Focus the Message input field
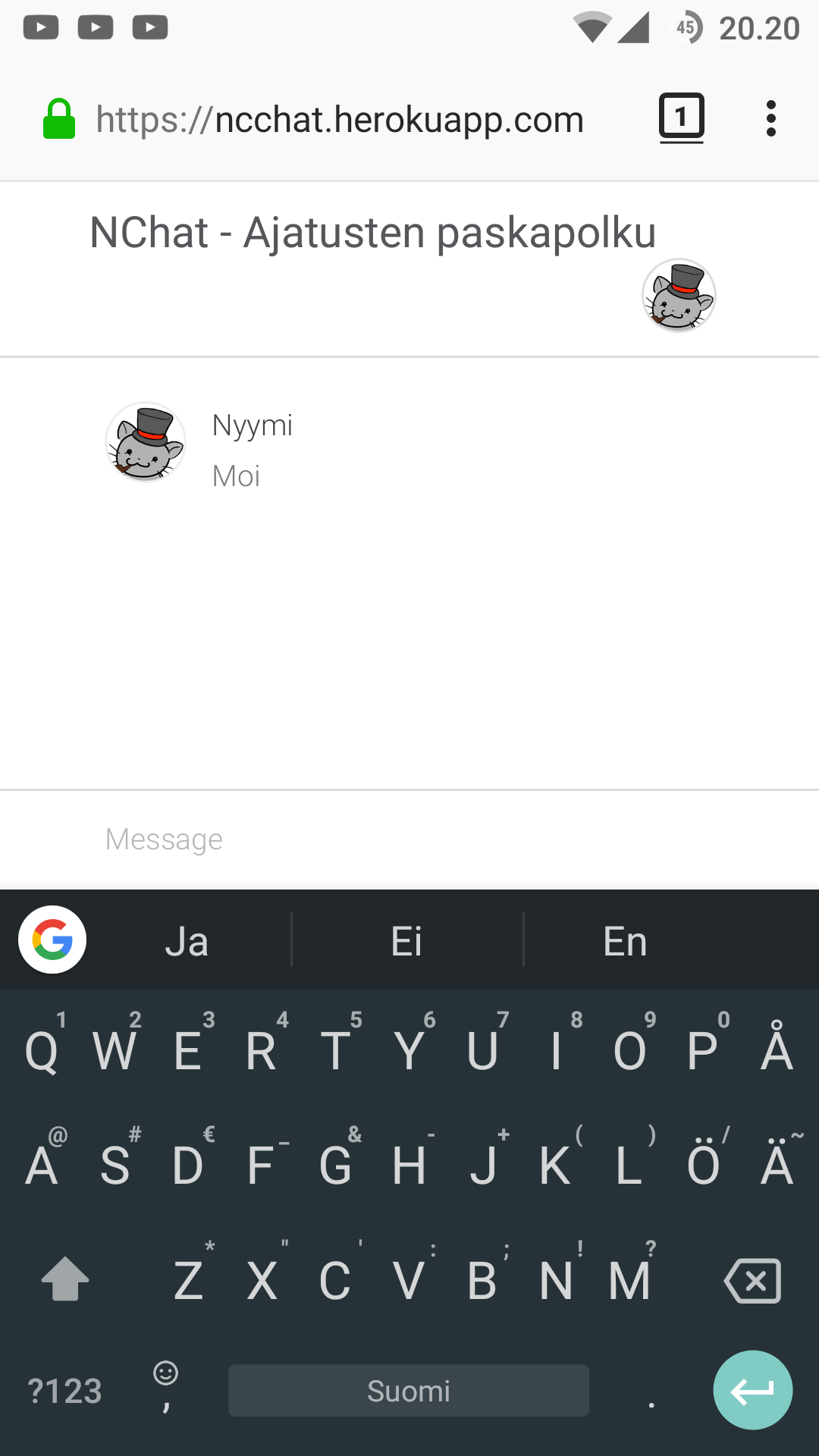 pyautogui.click(x=409, y=839)
